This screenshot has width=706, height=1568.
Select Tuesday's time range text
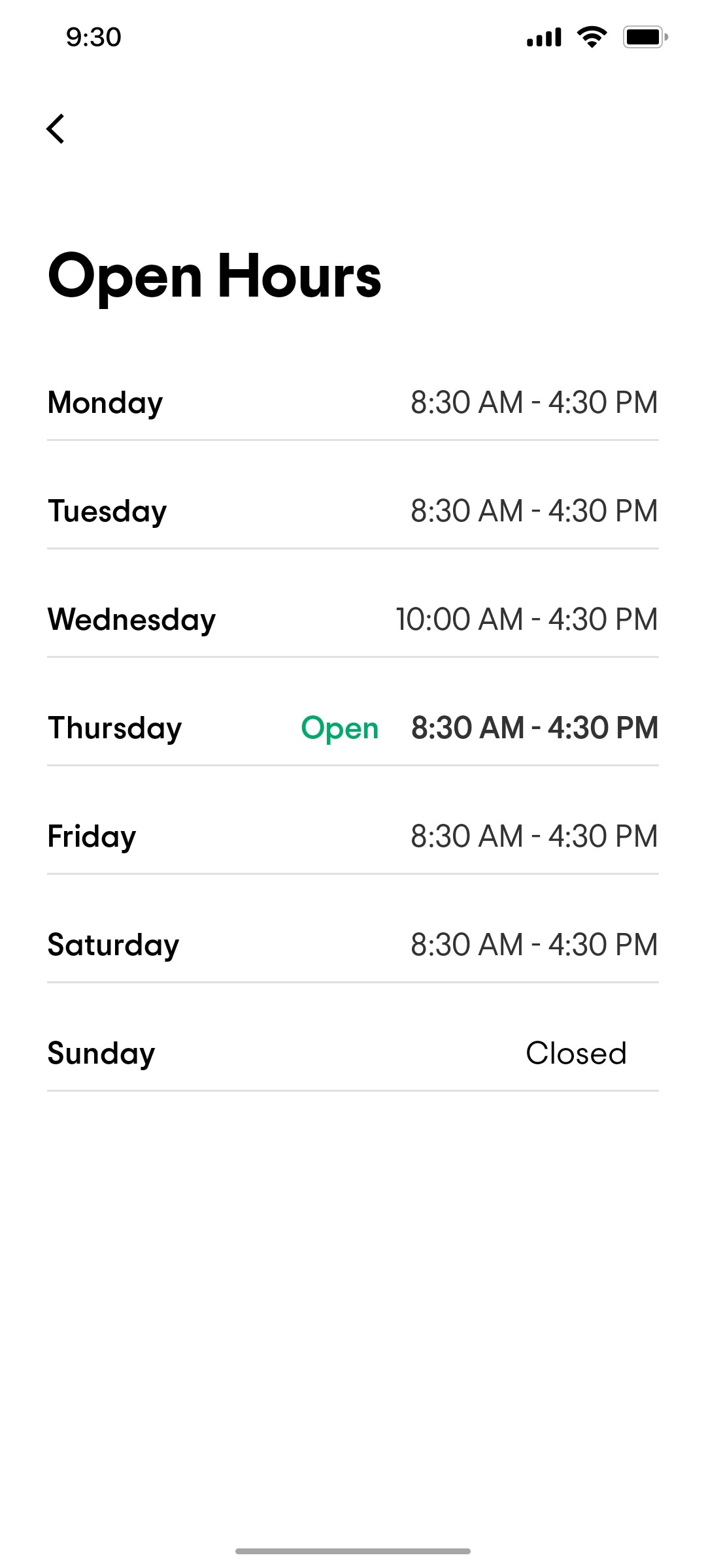[x=533, y=511]
